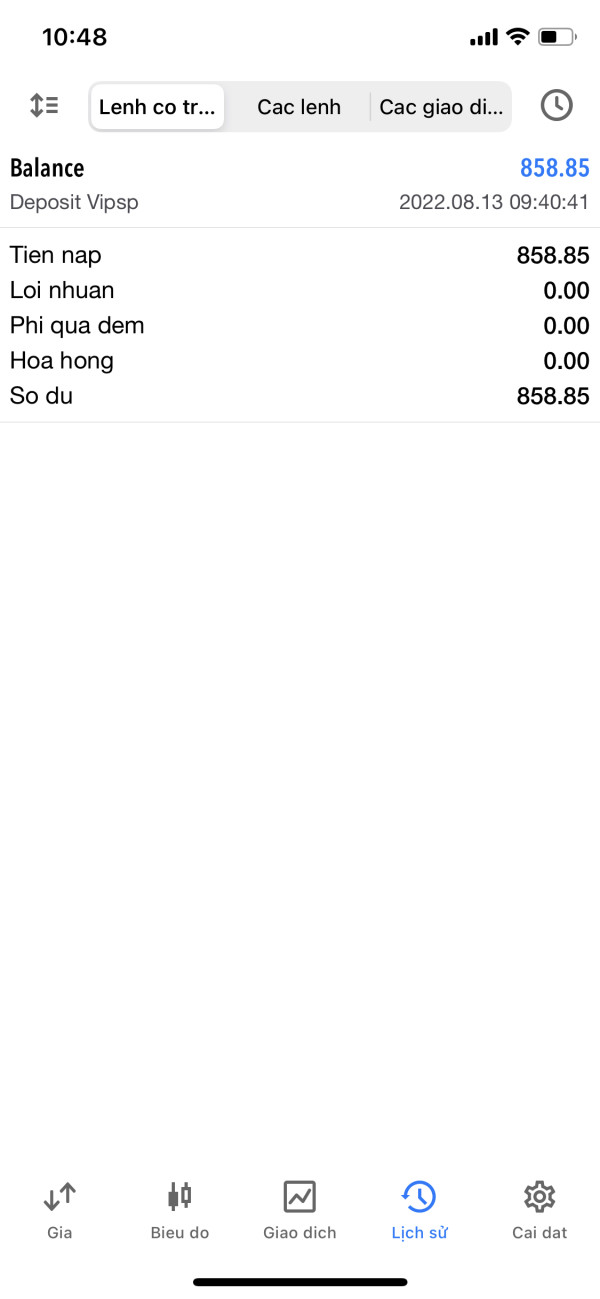Open the Cai dat settings tab
Screen dimensions: 600x1299
tap(540, 1210)
